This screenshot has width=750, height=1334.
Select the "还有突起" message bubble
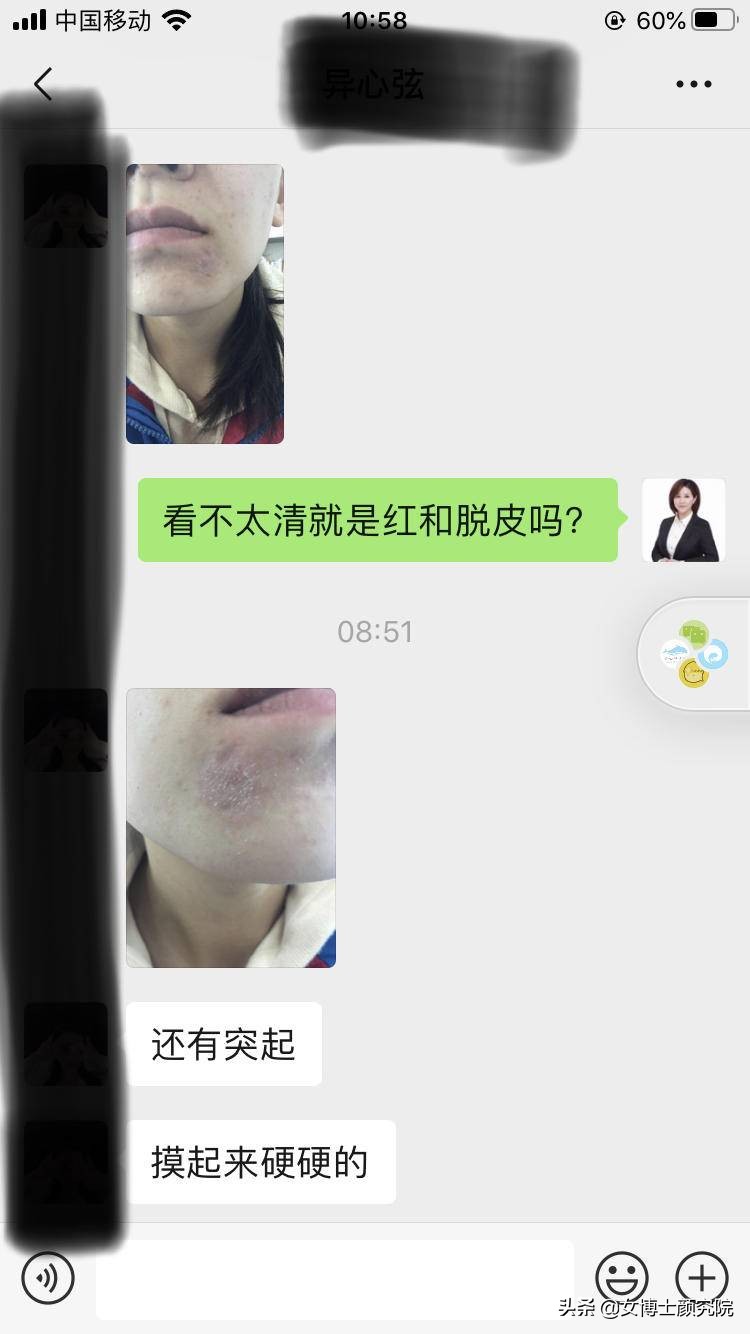tap(222, 1043)
